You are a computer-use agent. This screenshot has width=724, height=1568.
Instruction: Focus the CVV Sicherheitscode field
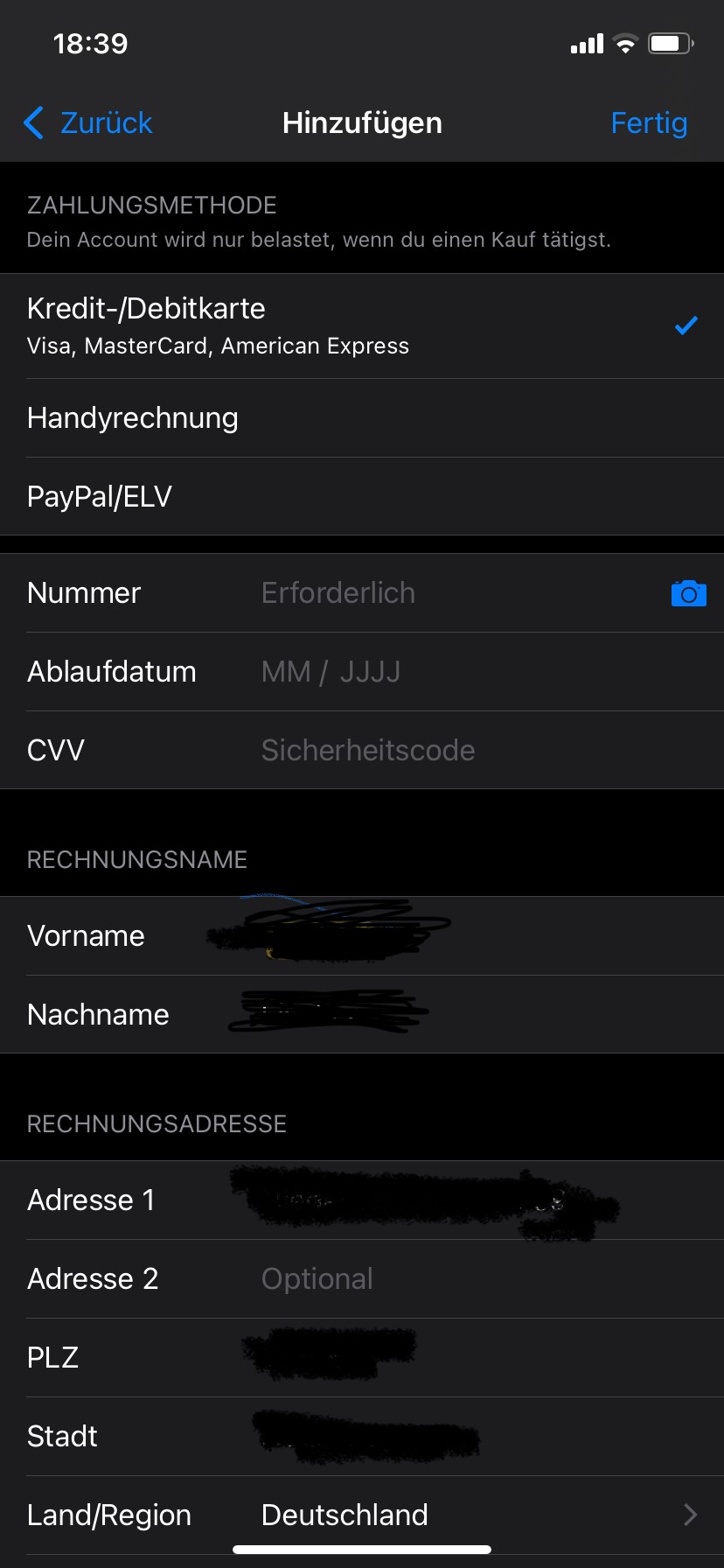coord(437,751)
